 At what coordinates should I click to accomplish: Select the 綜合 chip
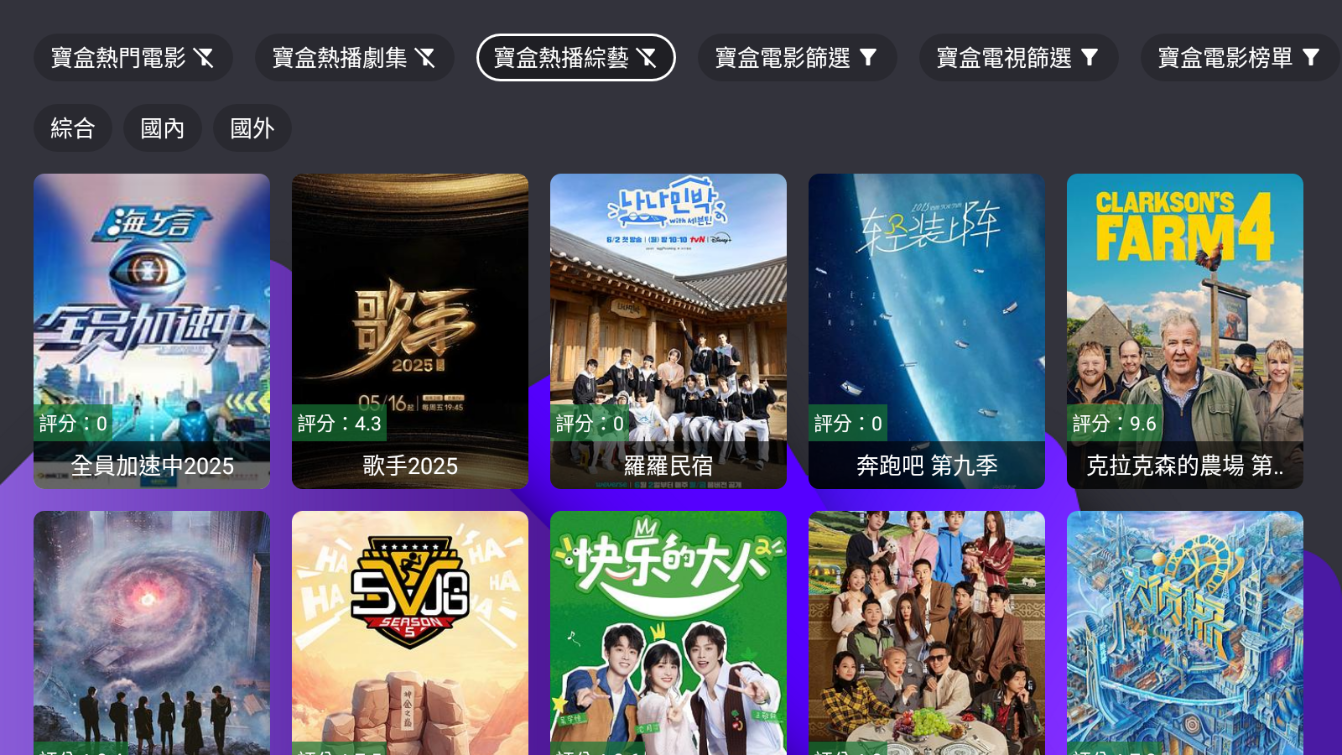(x=73, y=128)
